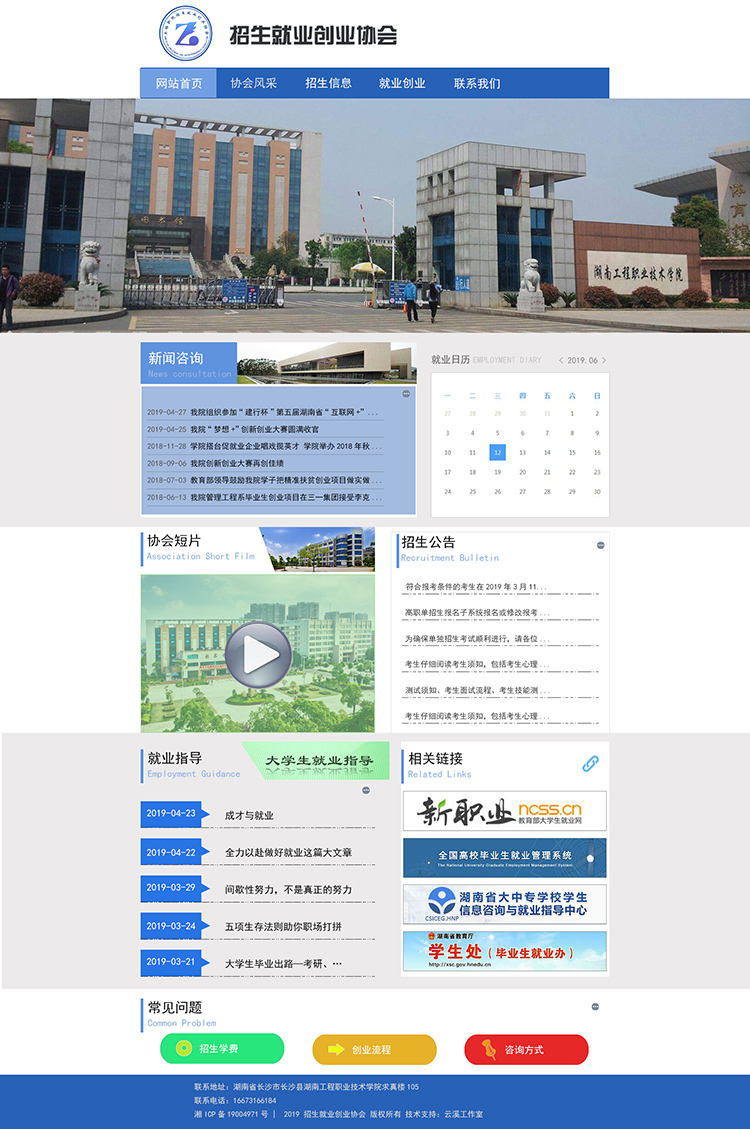750x1129 pixels.
Task: Go to next month in 就业日历
Action: point(604,360)
